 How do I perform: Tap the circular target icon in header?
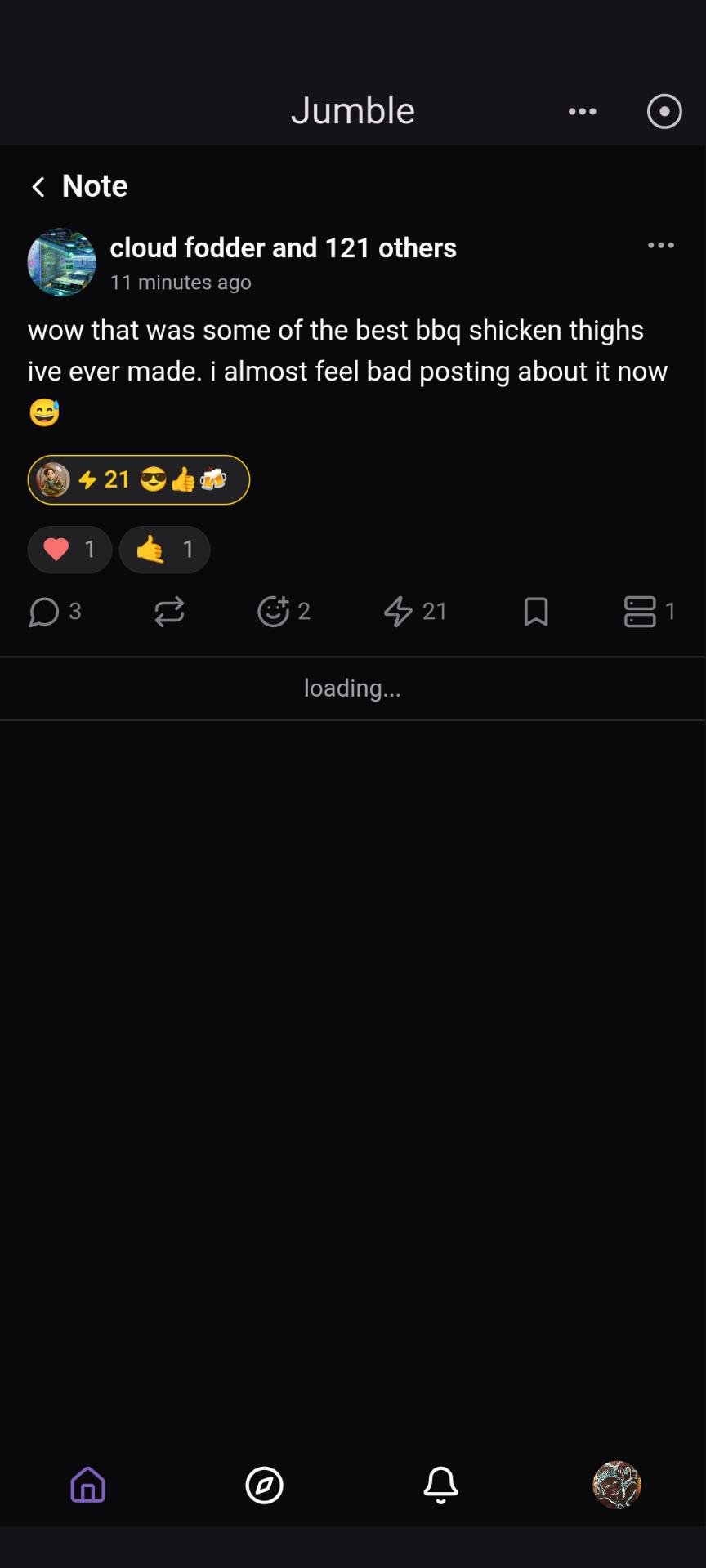point(664,111)
